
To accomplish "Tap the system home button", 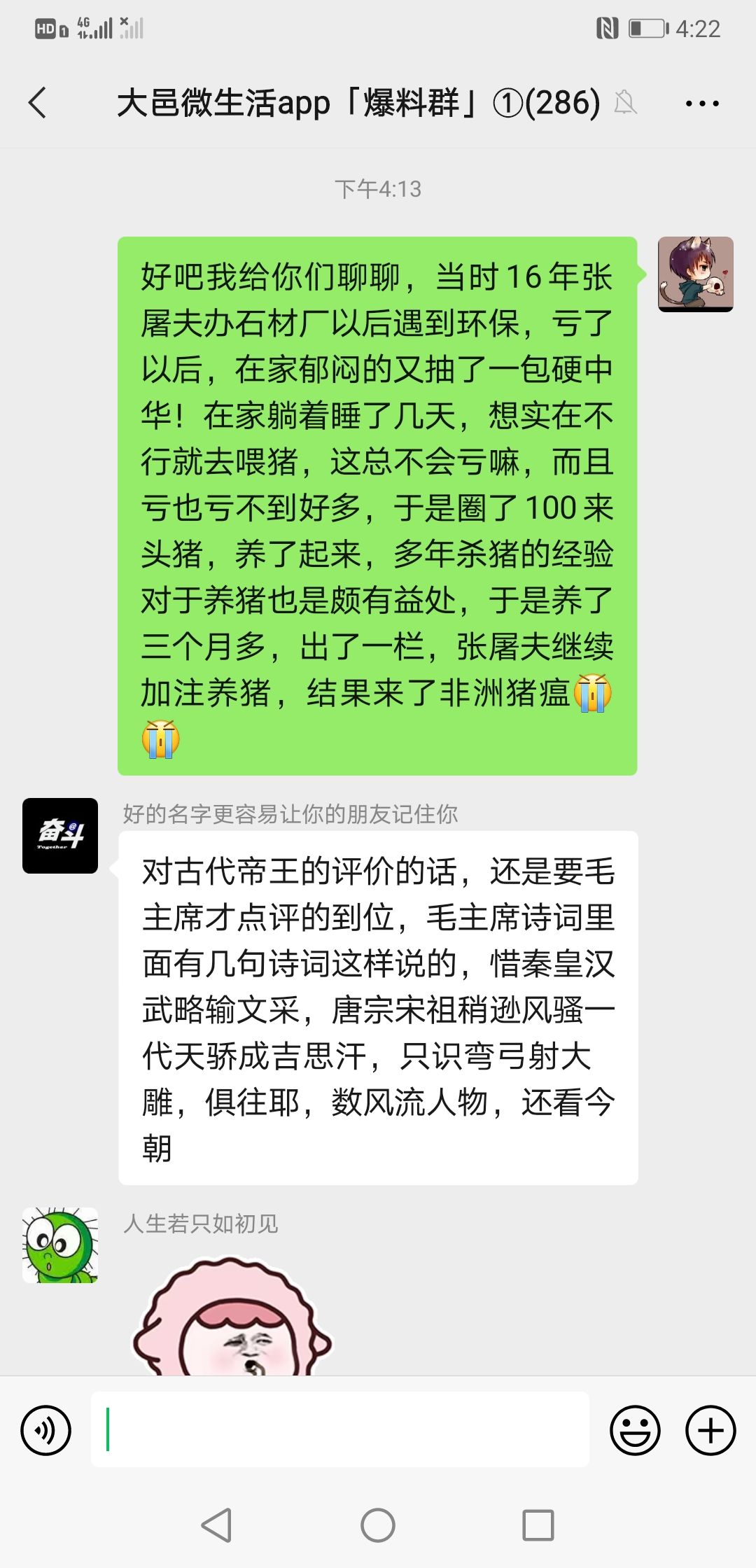I will click(378, 1525).
